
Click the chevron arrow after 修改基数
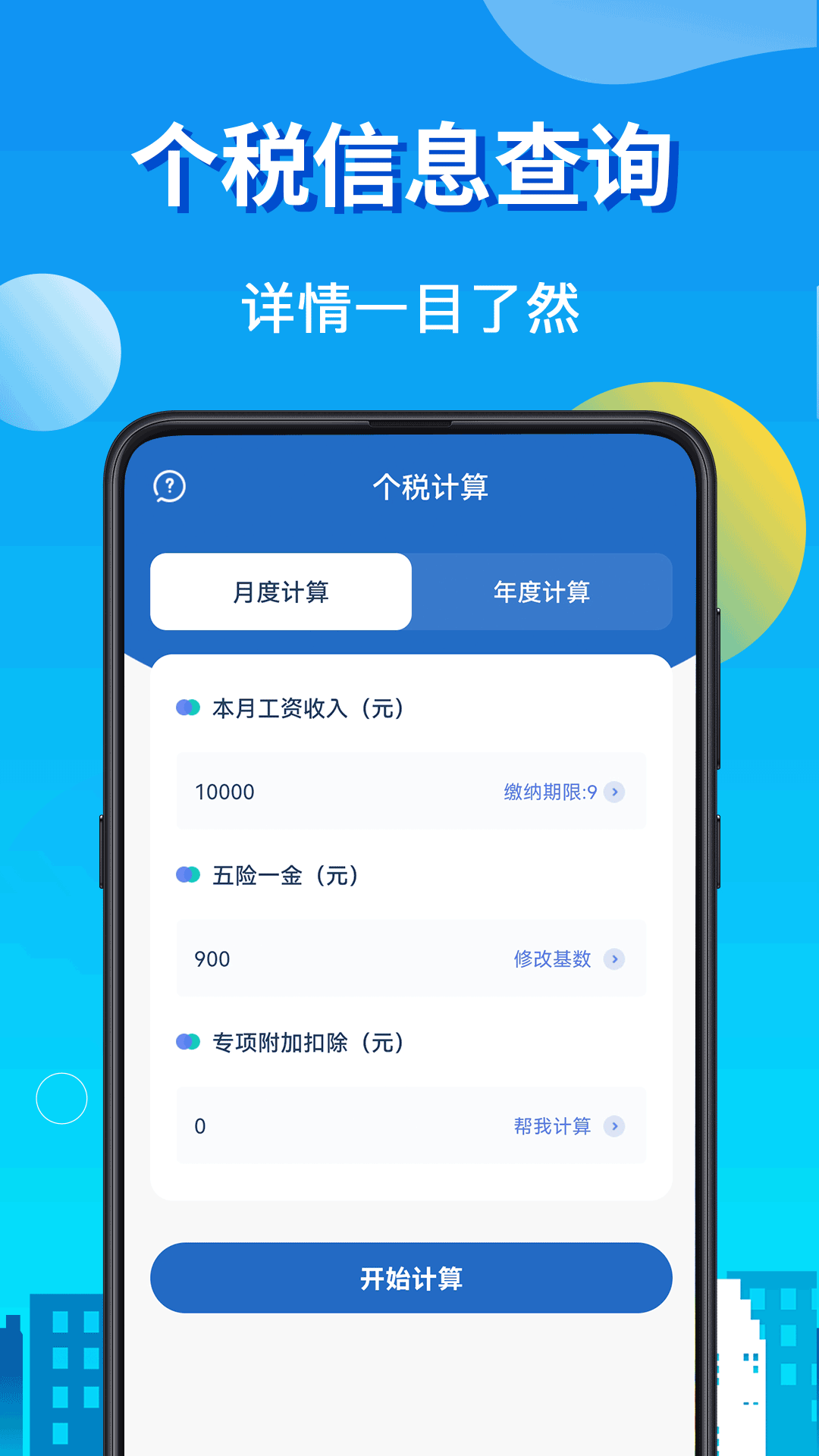613,959
